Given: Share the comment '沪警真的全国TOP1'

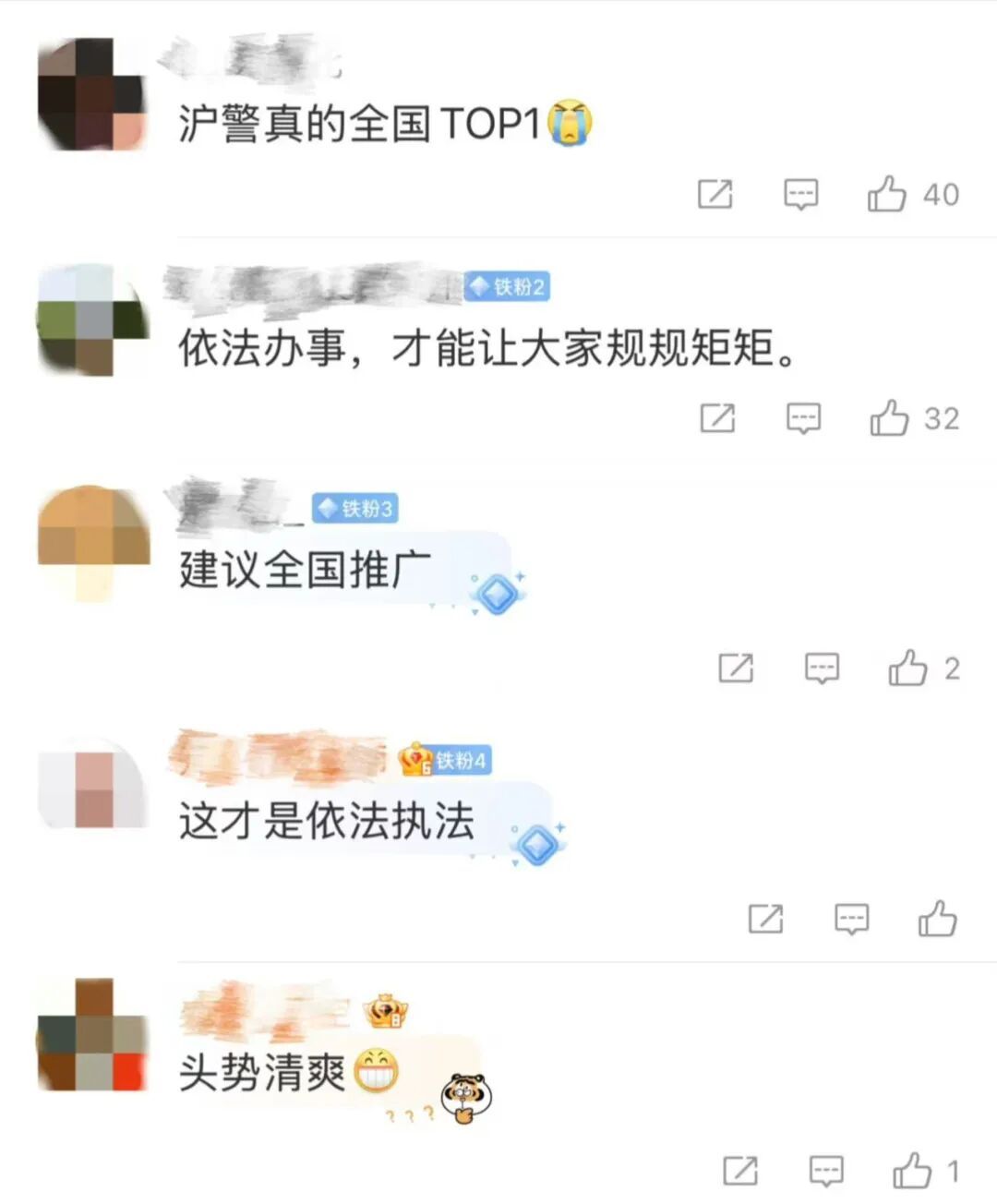Looking at the screenshot, I should [715, 194].
